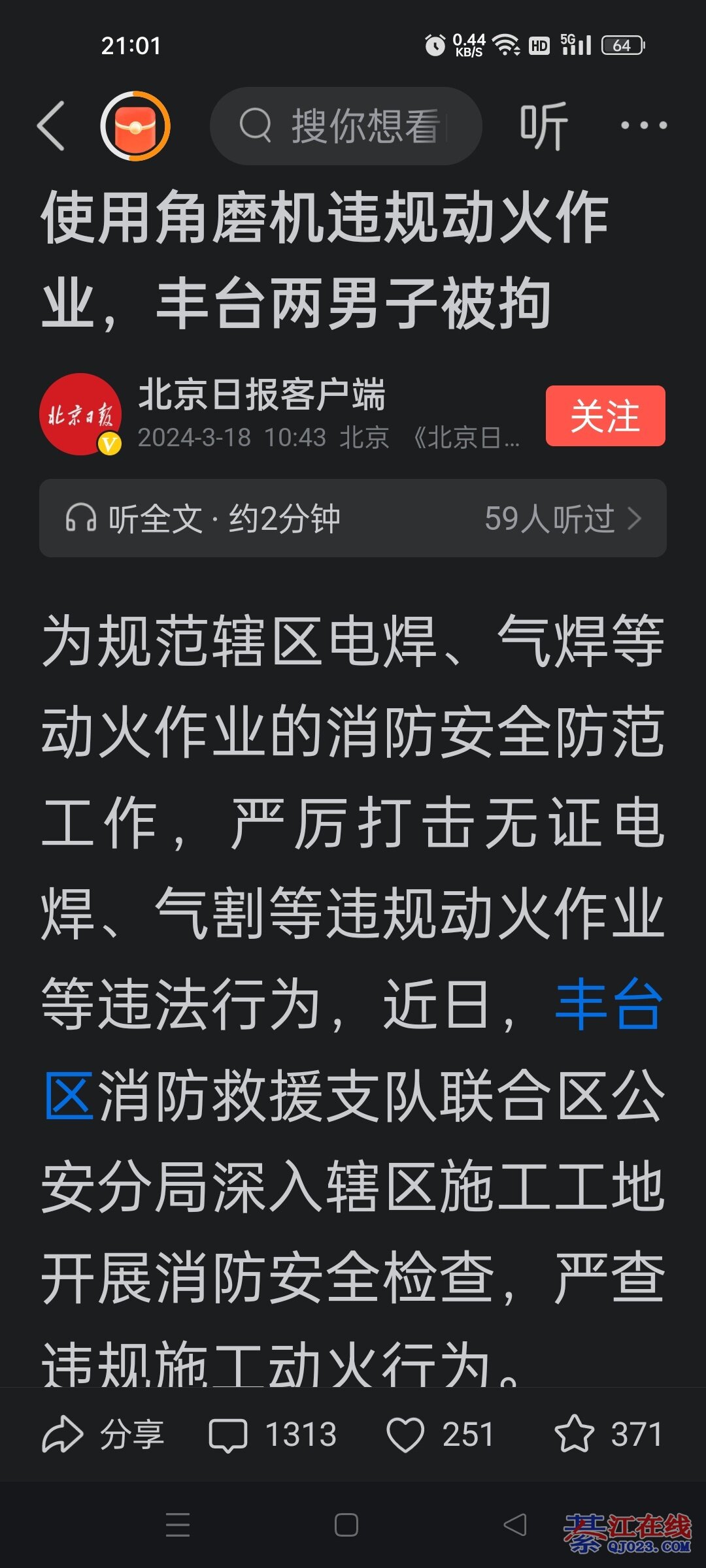Open the three-dot overflow menu
This screenshot has height=1568, width=706.
643,125
